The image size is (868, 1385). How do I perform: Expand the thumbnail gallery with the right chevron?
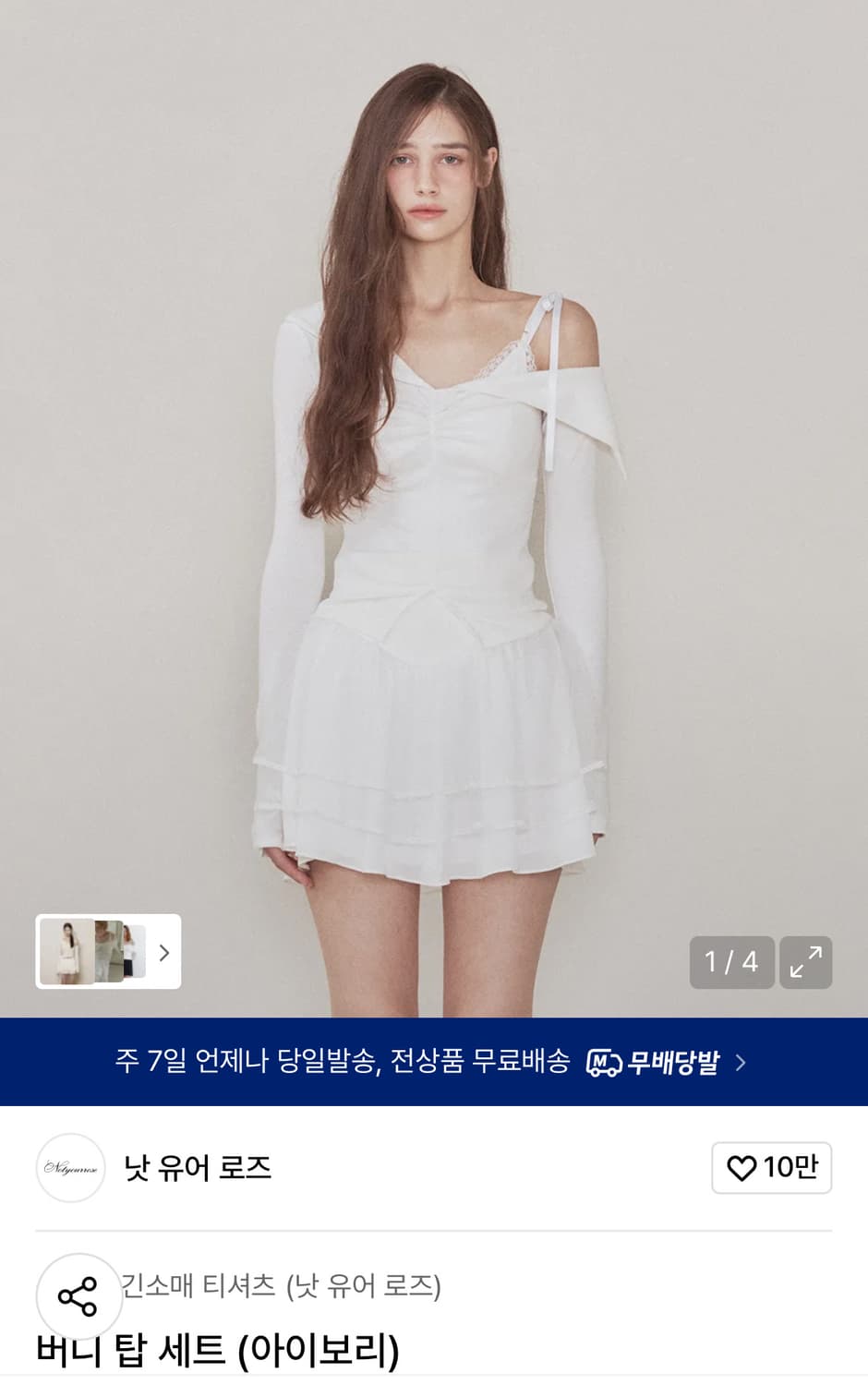(164, 953)
